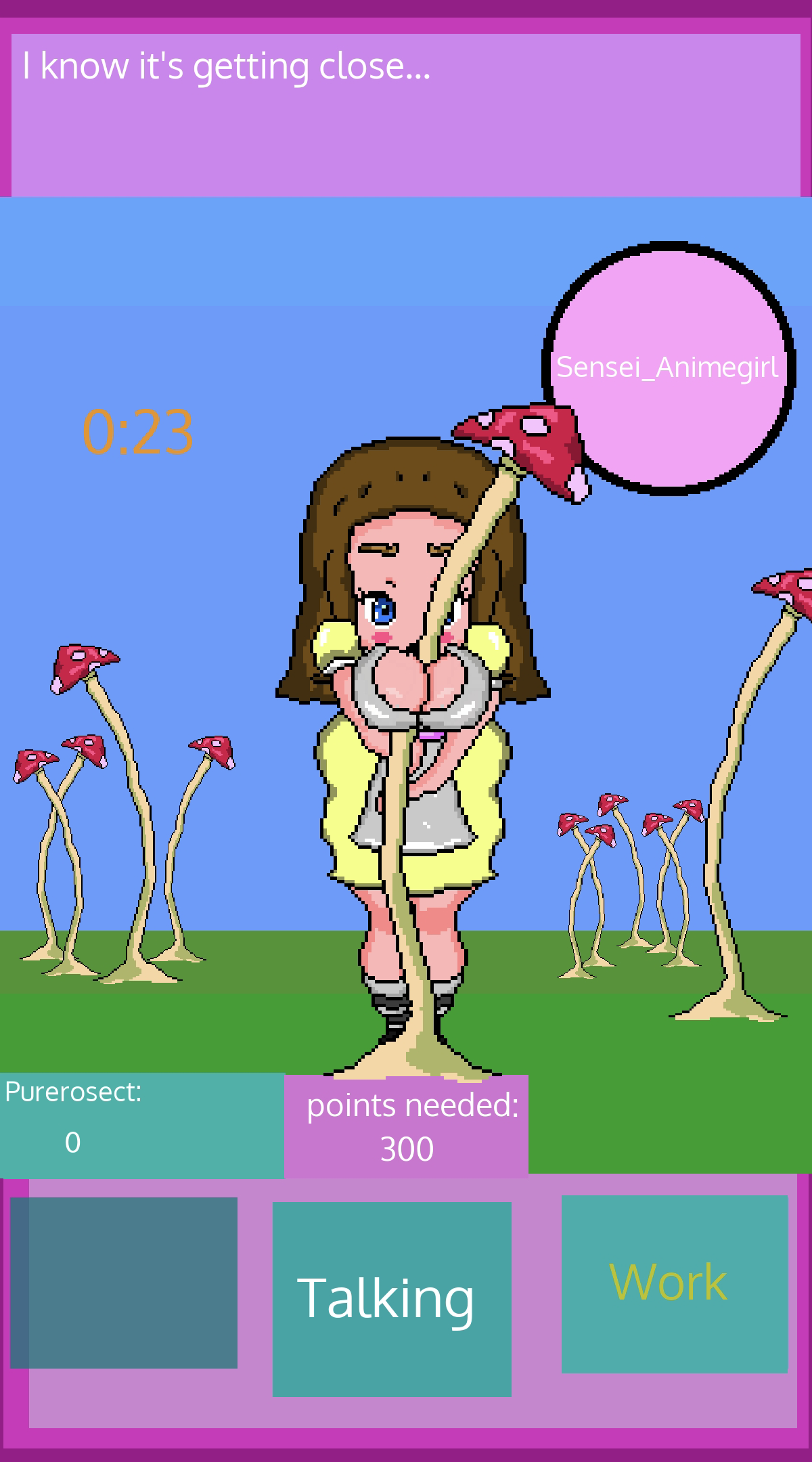Tap the Sensei_Animegirl pink circle
812x1462 pixels.
[x=669, y=368]
